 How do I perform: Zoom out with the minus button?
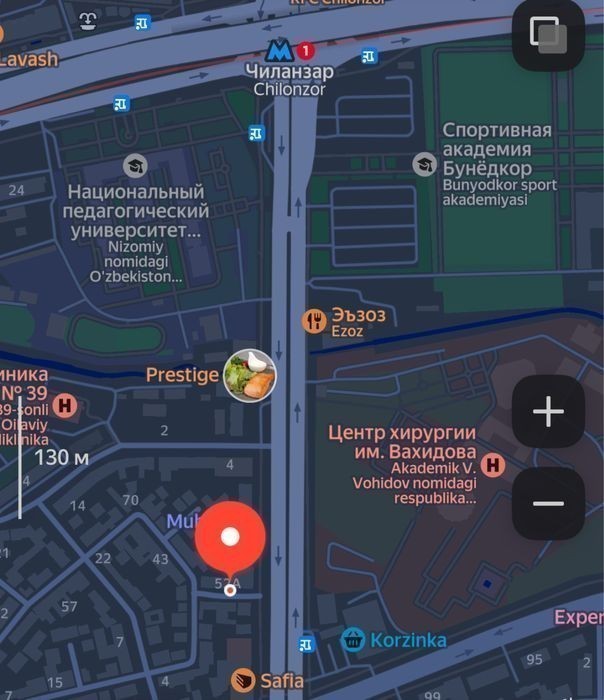pos(548,503)
